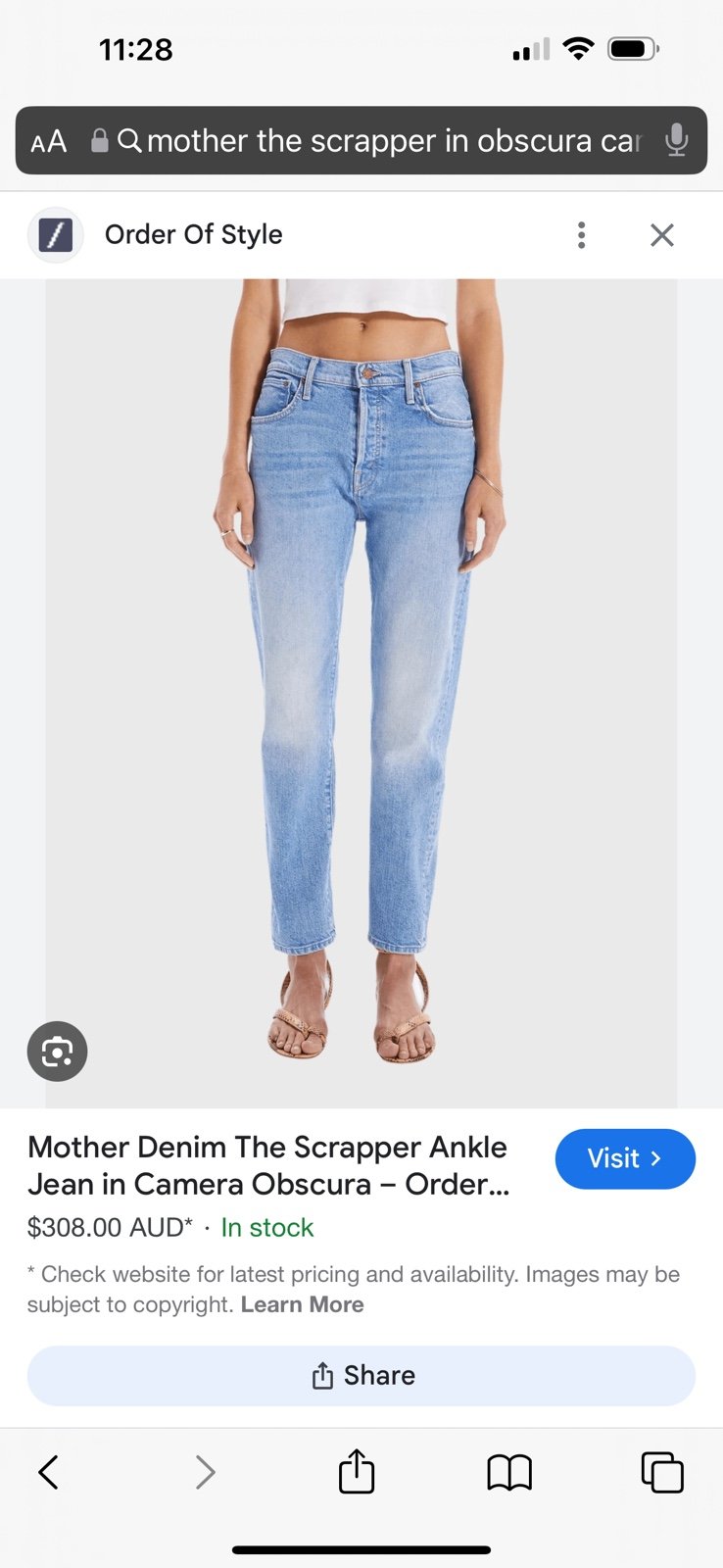Start voice search with the microphone
The height and width of the screenshot is (1568, 723).
pyautogui.click(x=676, y=141)
